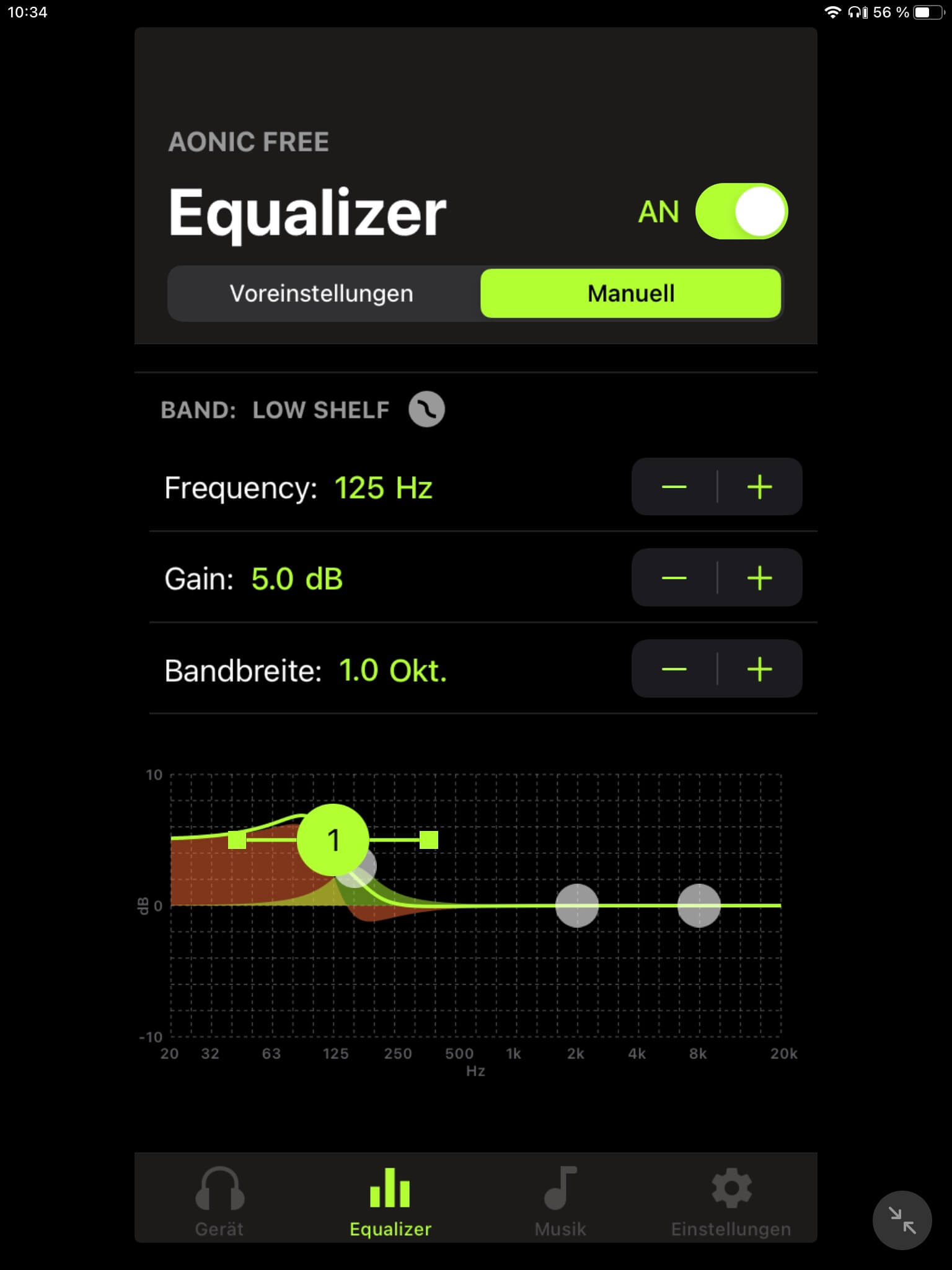Lower the Gain with minus
This screenshot has width=952, height=1270.
click(674, 578)
